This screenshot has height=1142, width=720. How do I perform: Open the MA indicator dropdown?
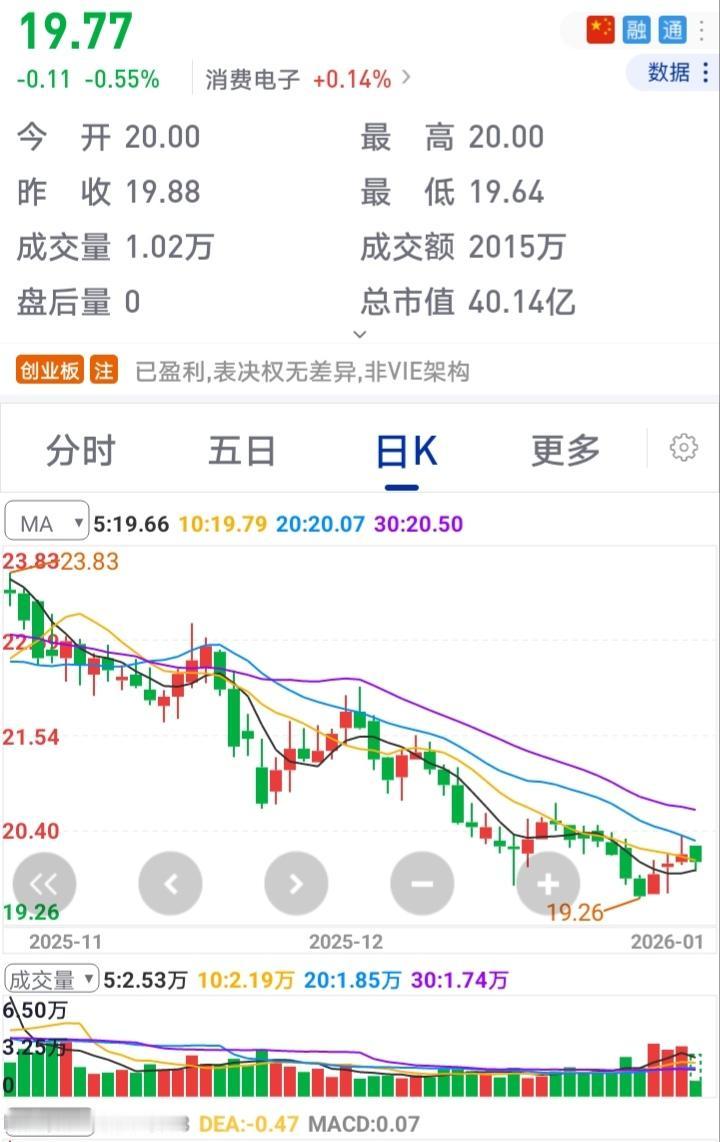(46, 521)
